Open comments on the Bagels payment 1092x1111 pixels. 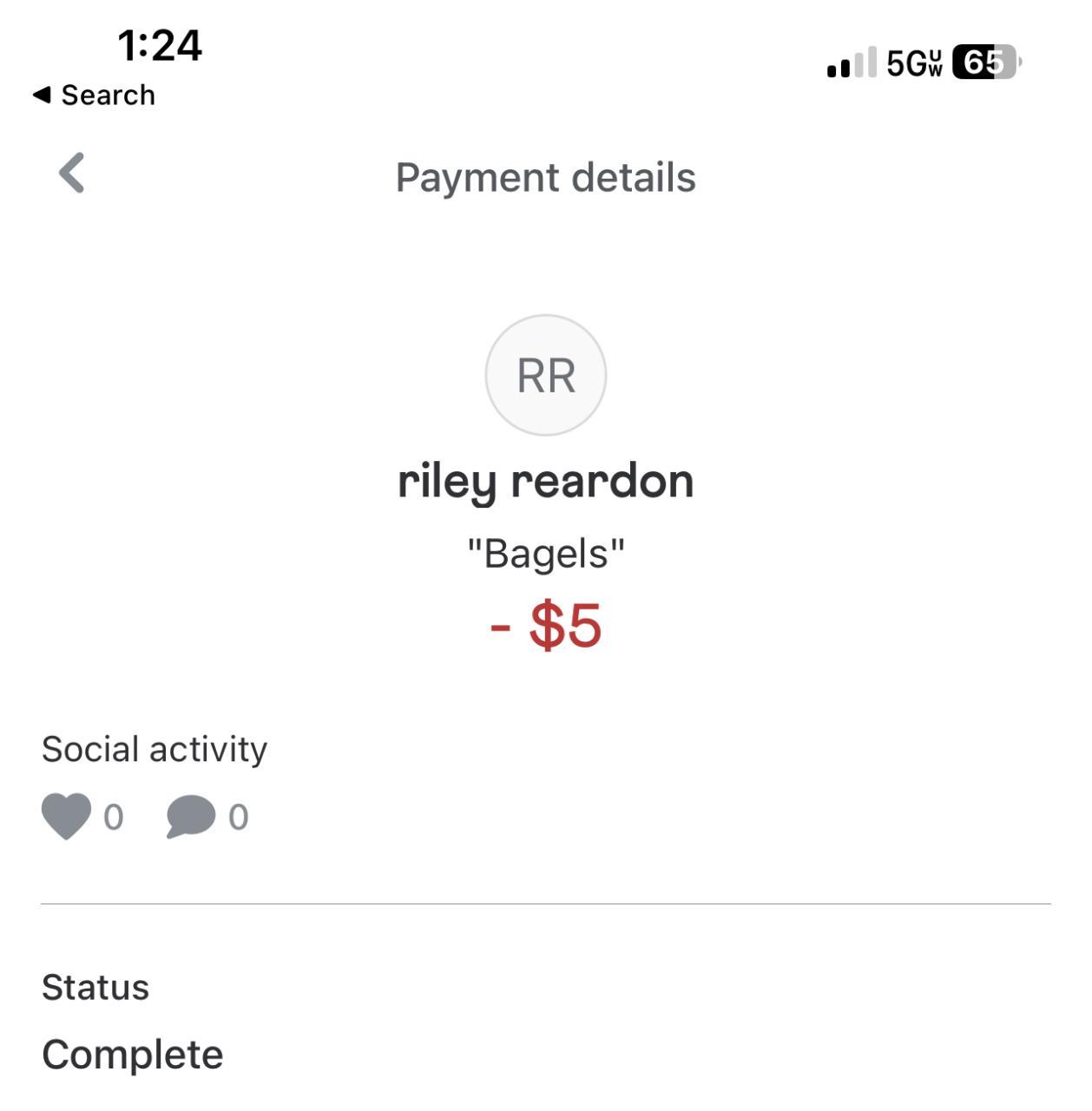point(190,816)
